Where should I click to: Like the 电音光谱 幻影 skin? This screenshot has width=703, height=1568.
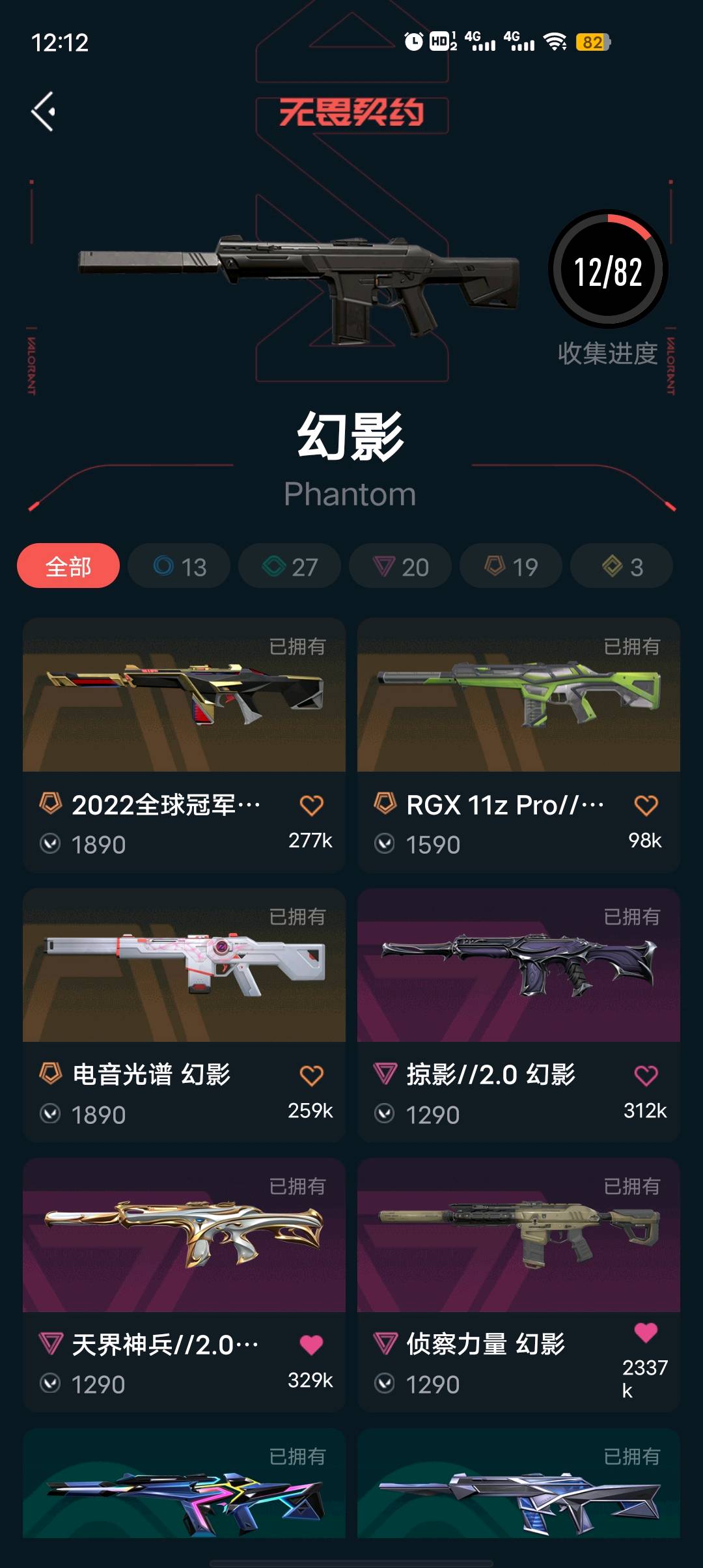click(312, 1076)
